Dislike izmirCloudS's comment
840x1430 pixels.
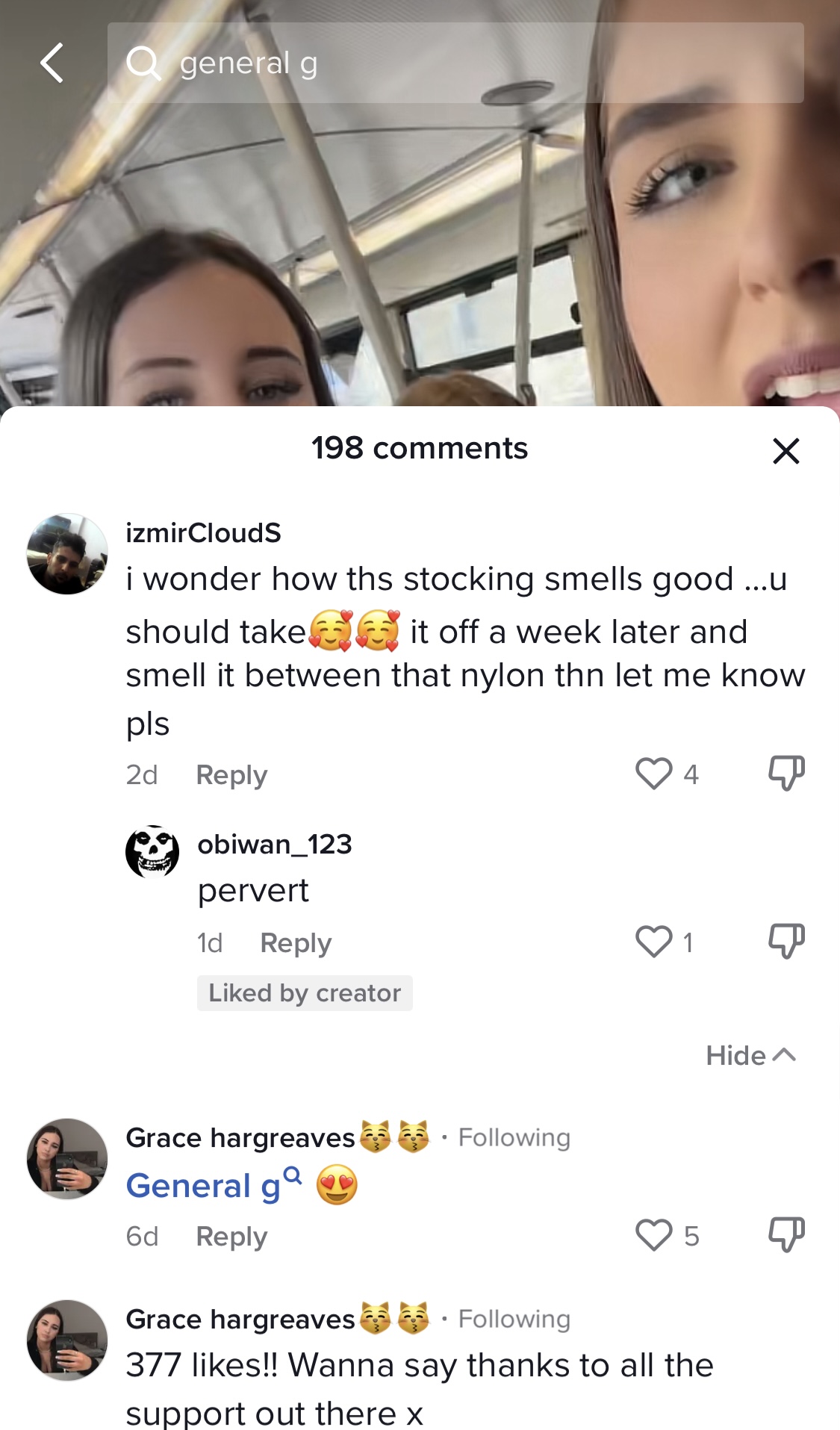pos(786,773)
